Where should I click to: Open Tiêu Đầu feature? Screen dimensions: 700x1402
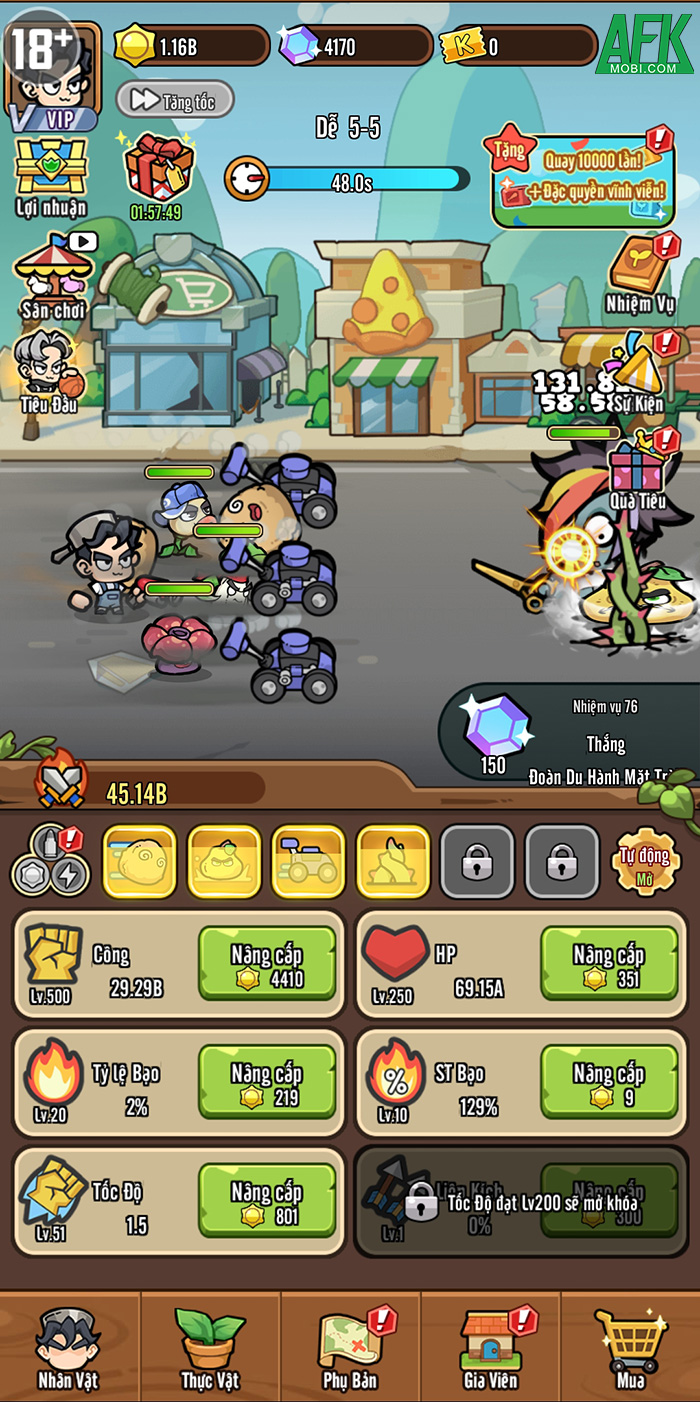click(x=49, y=370)
